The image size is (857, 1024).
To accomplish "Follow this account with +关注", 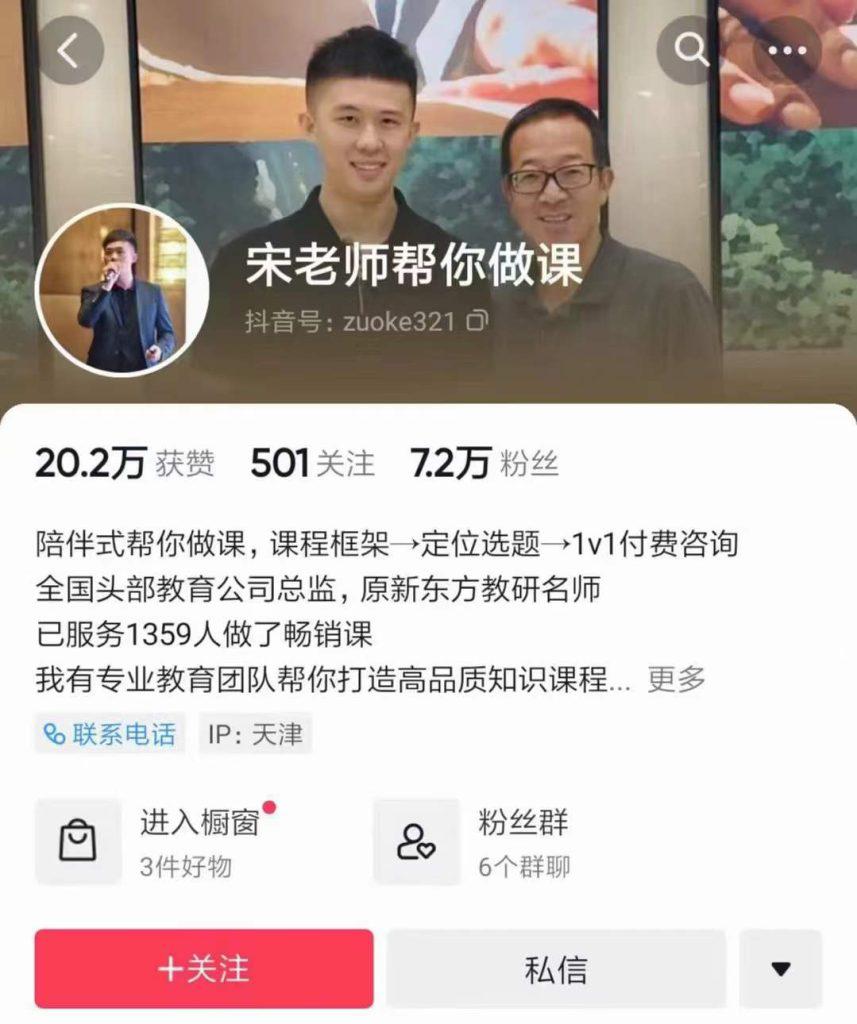I will click(x=204, y=968).
